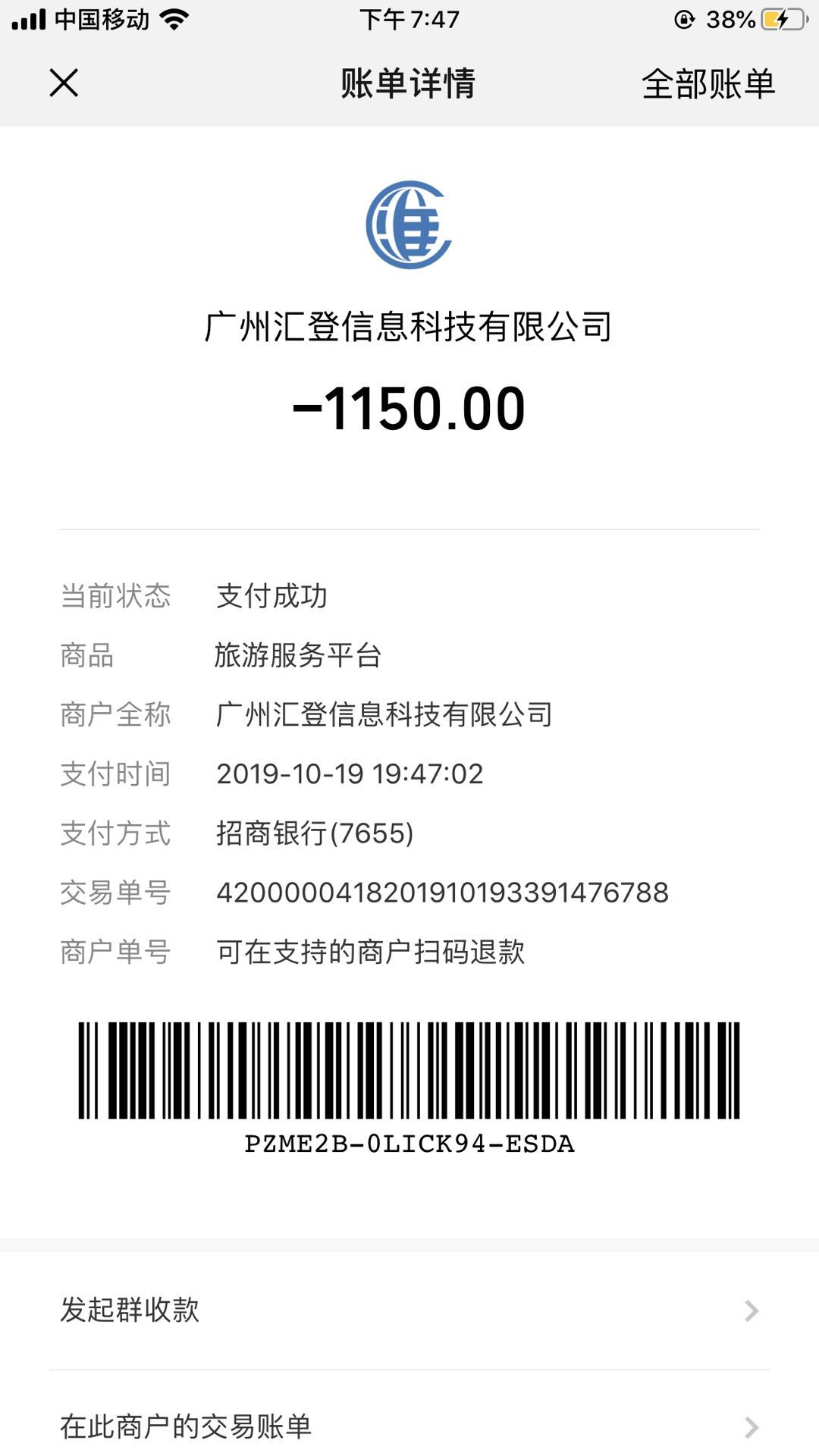
Task: Open 在此商户的交易账单 row
Action: 409,1426
